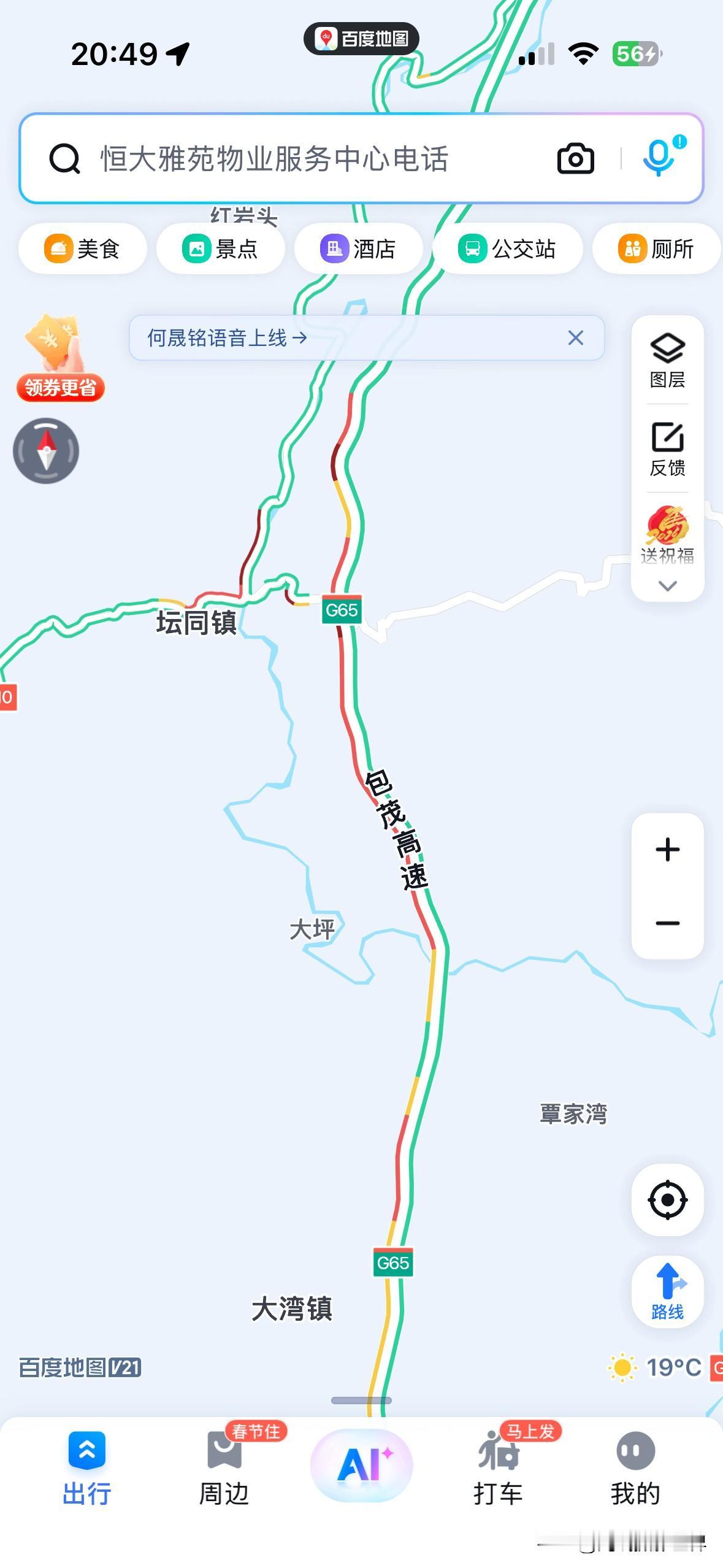
Task: Center the map on my location
Action: pyautogui.click(x=667, y=1199)
